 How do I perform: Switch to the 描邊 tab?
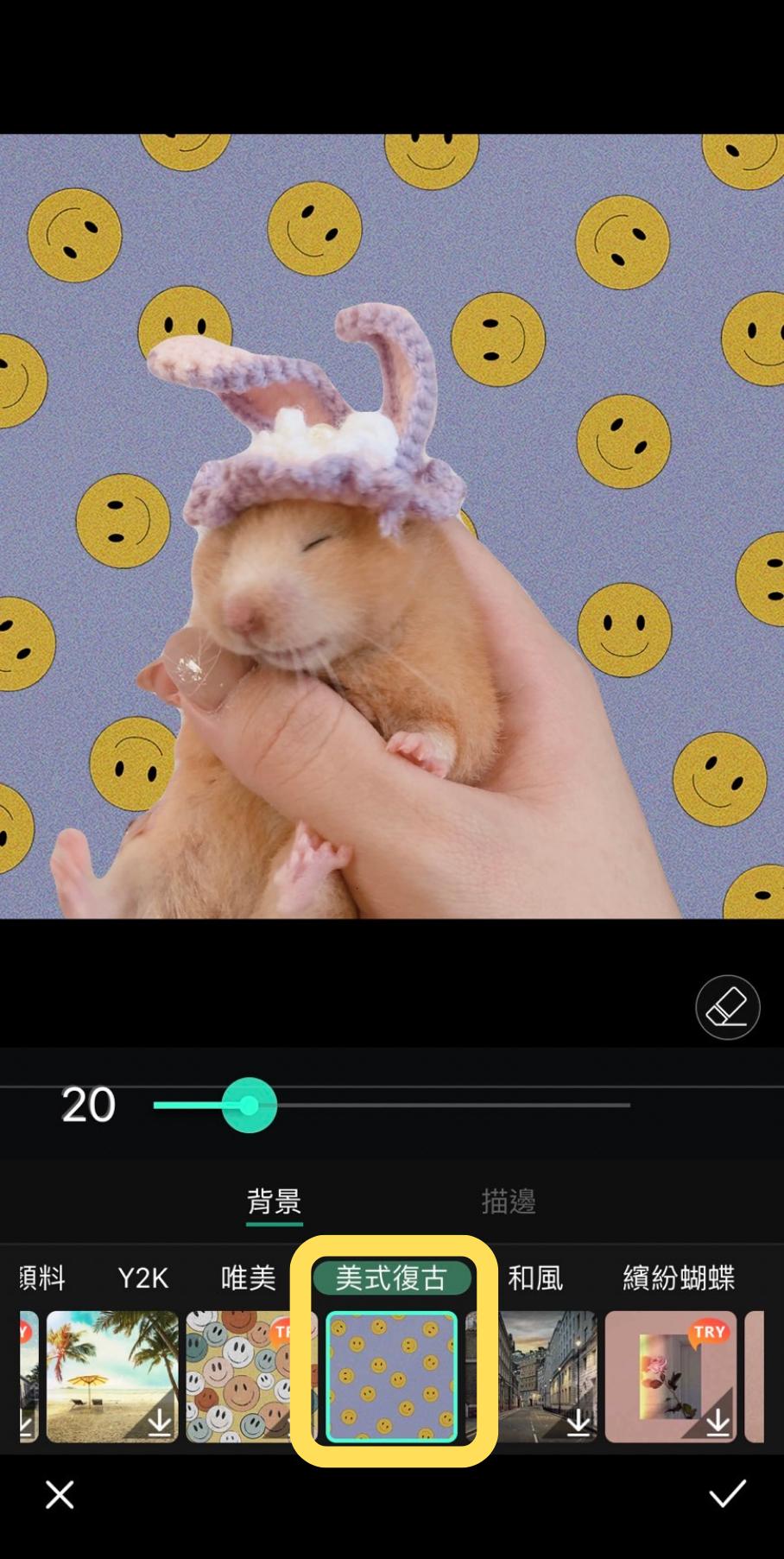509,1201
